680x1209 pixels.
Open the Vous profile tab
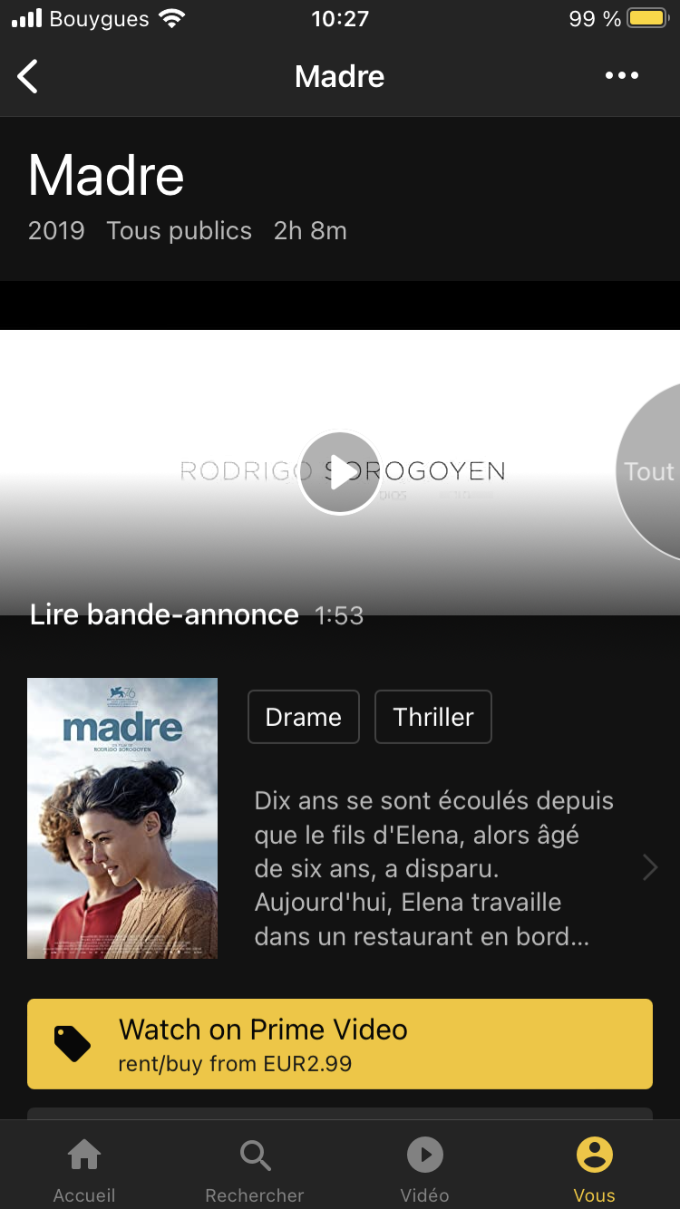(x=594, y=1168)
